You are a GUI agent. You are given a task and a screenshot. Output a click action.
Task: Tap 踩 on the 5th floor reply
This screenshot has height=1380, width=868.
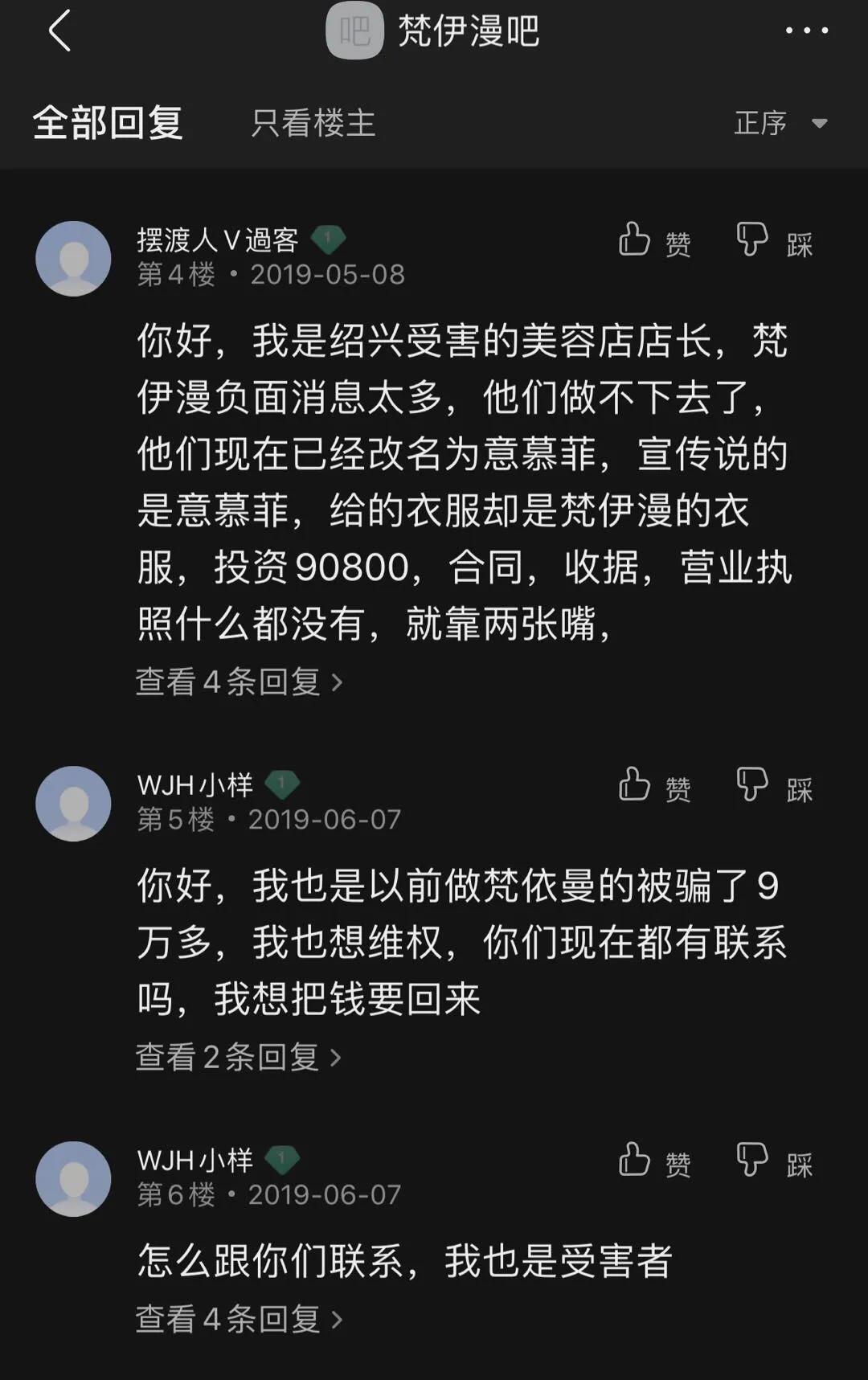coord(772,786)
